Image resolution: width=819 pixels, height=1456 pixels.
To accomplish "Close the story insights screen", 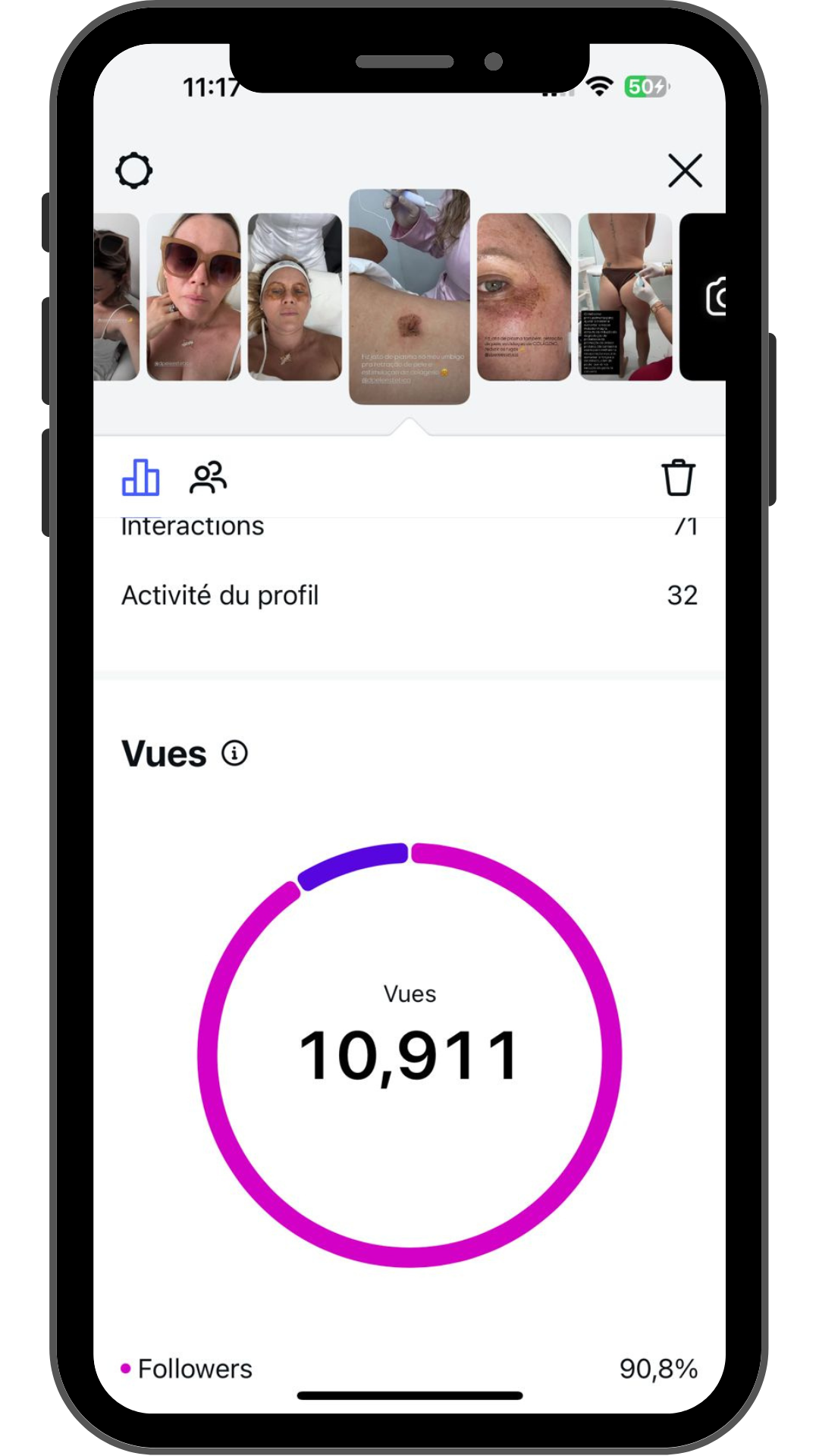I will (685, 171).
